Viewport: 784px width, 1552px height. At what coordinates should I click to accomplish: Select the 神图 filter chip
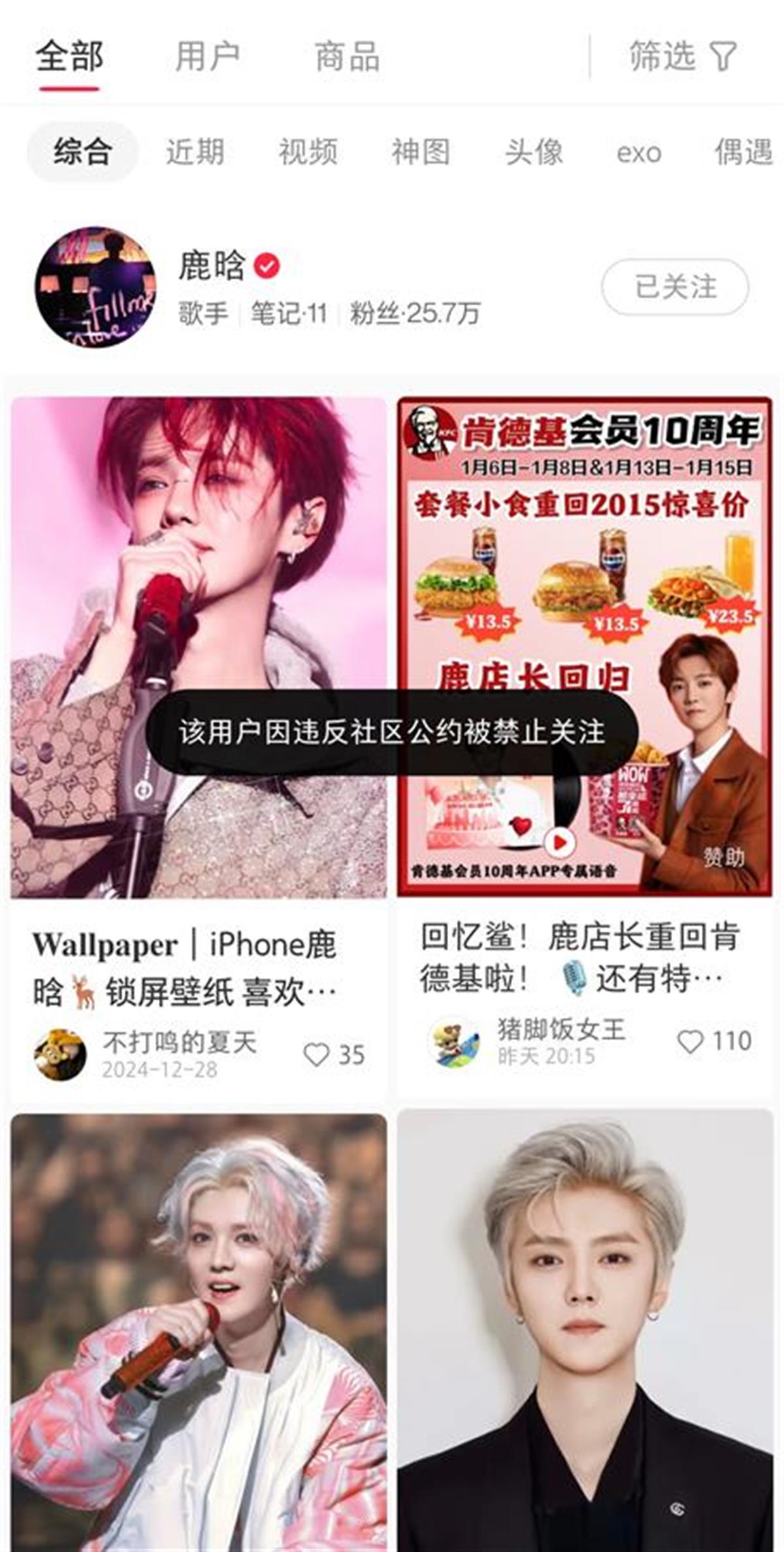point(421,152)
